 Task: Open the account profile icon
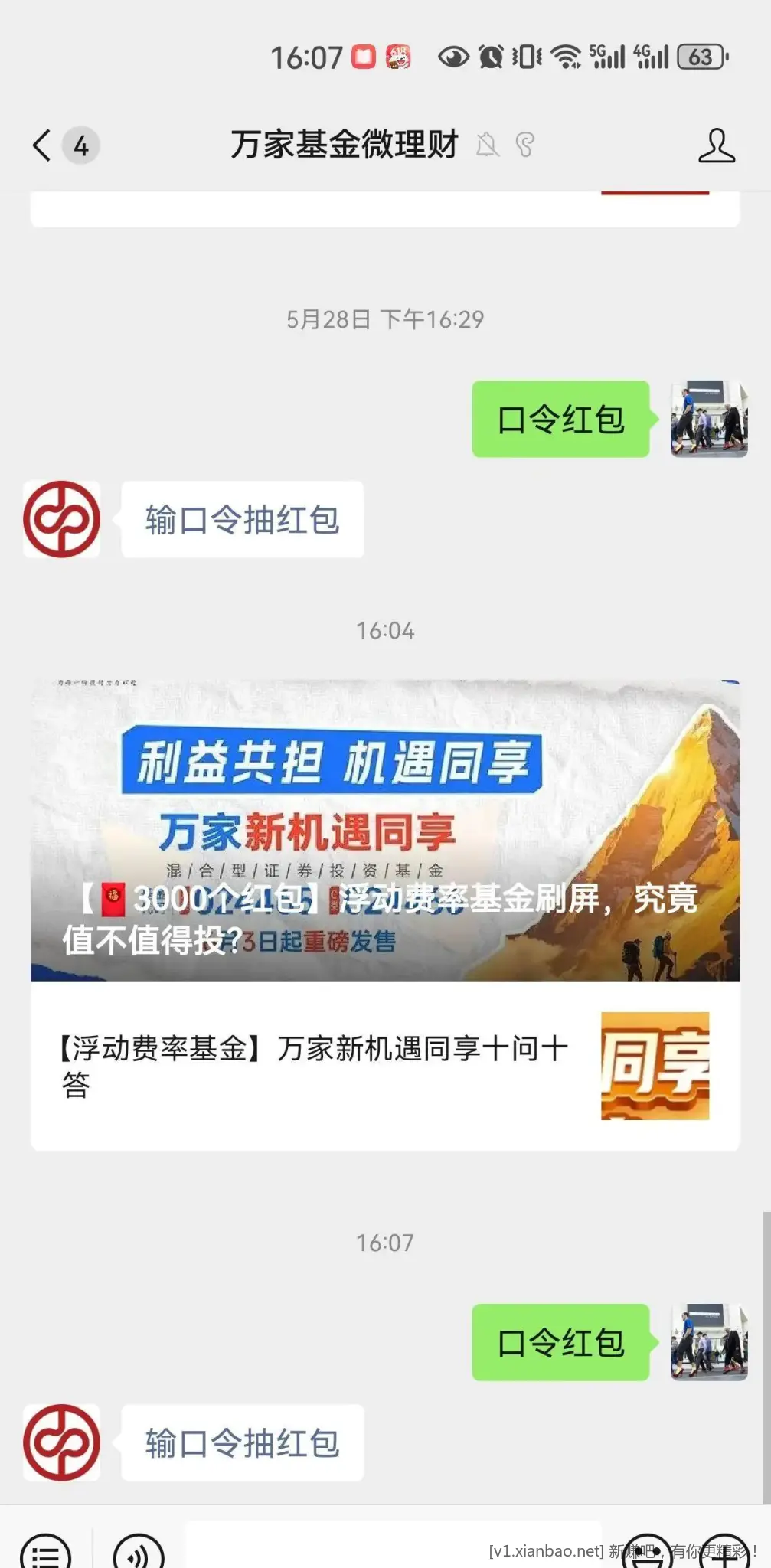point(716,145)
